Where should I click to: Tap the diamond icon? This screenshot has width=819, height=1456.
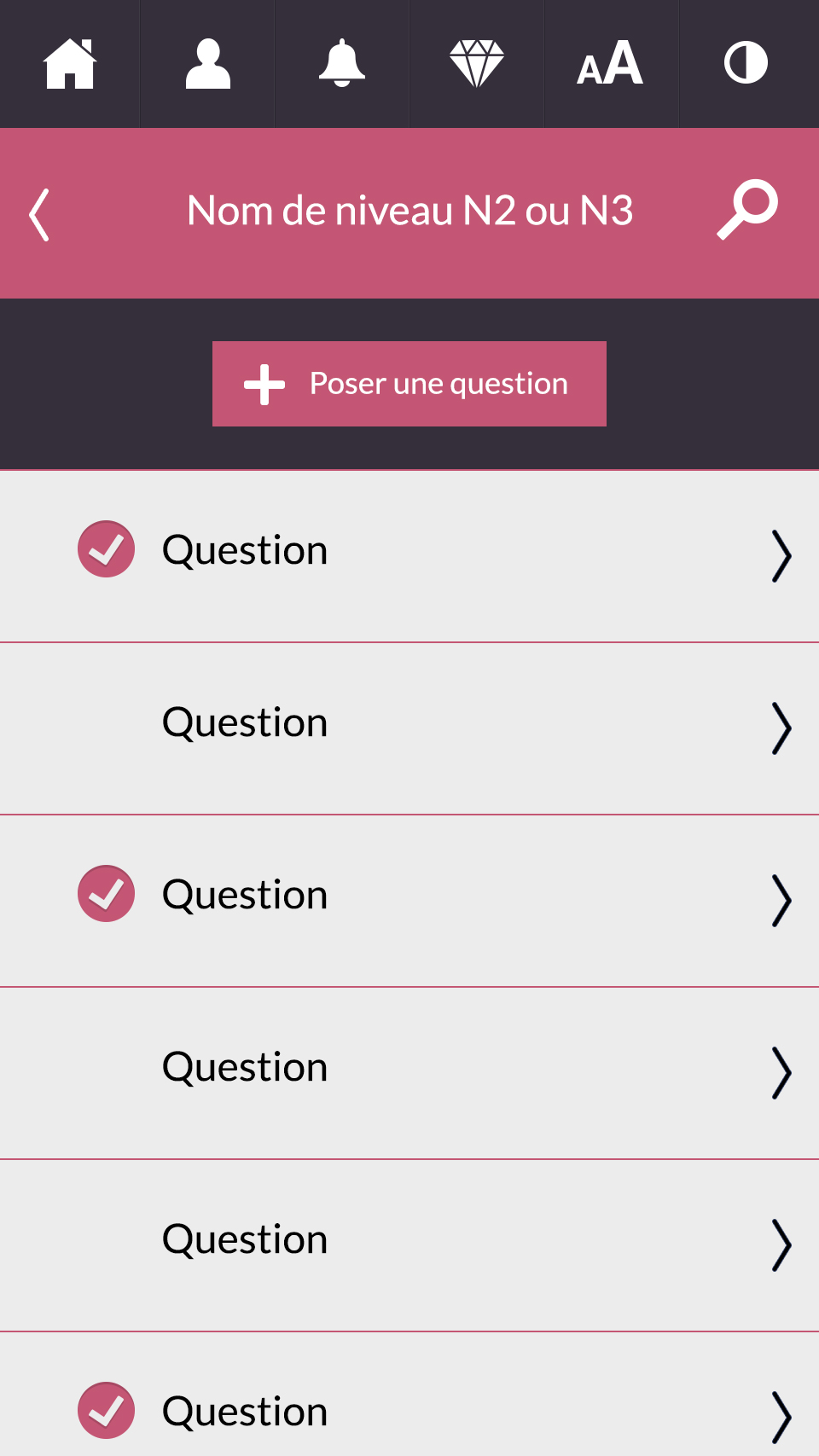click(x=477, y=64)
